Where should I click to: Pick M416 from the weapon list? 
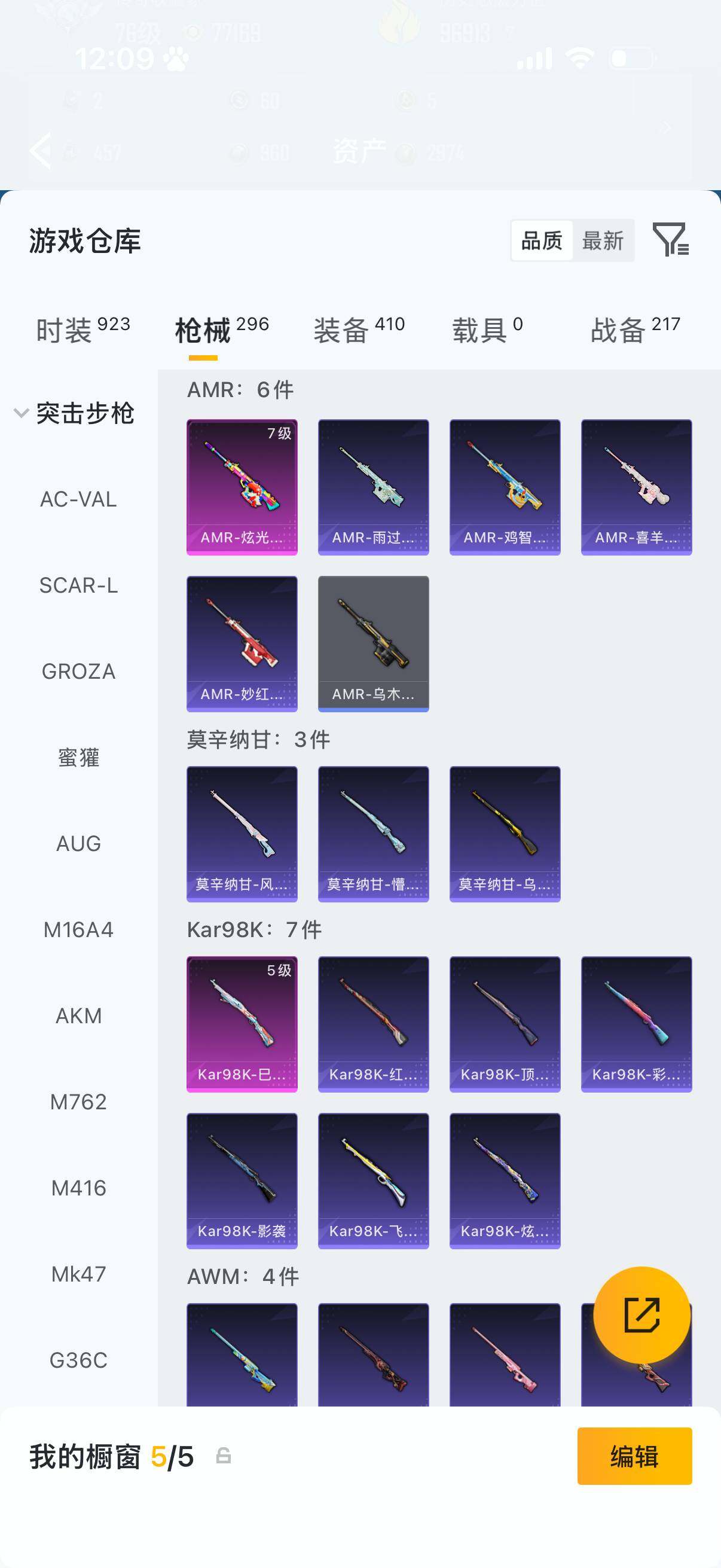tap(78, 1188)
